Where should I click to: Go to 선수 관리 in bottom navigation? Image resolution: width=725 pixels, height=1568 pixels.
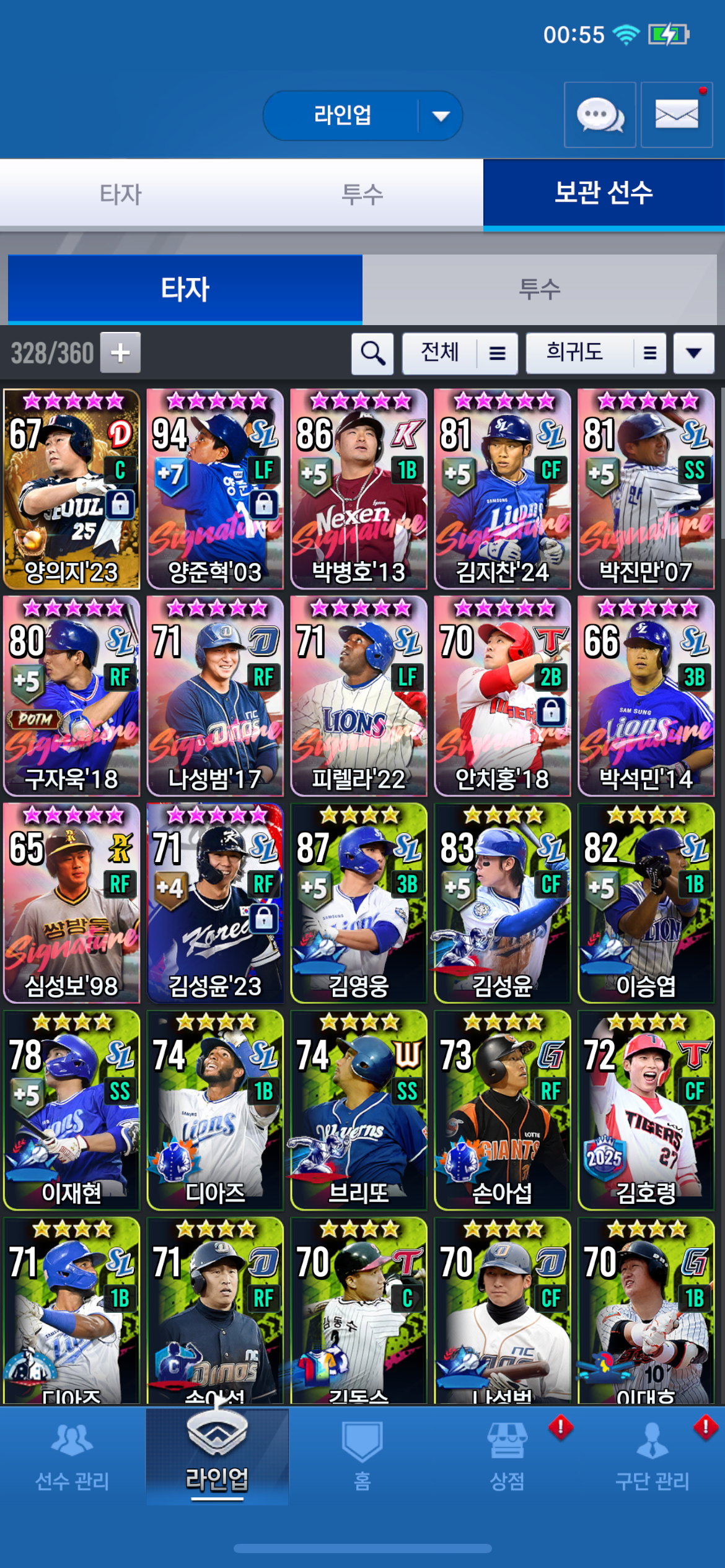pos(72,1457)
